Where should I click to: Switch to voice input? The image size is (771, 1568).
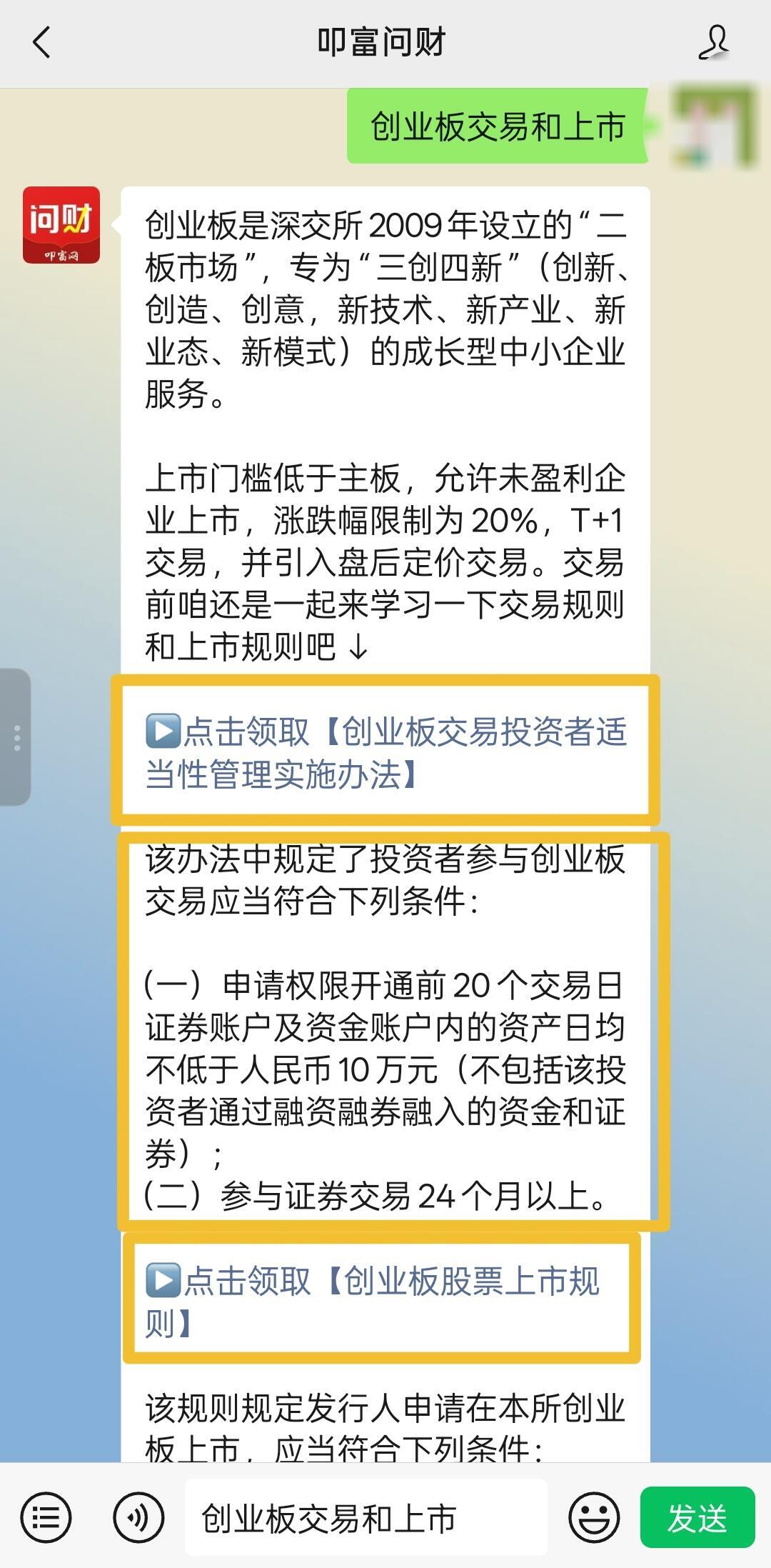[x=138, y=1518]
